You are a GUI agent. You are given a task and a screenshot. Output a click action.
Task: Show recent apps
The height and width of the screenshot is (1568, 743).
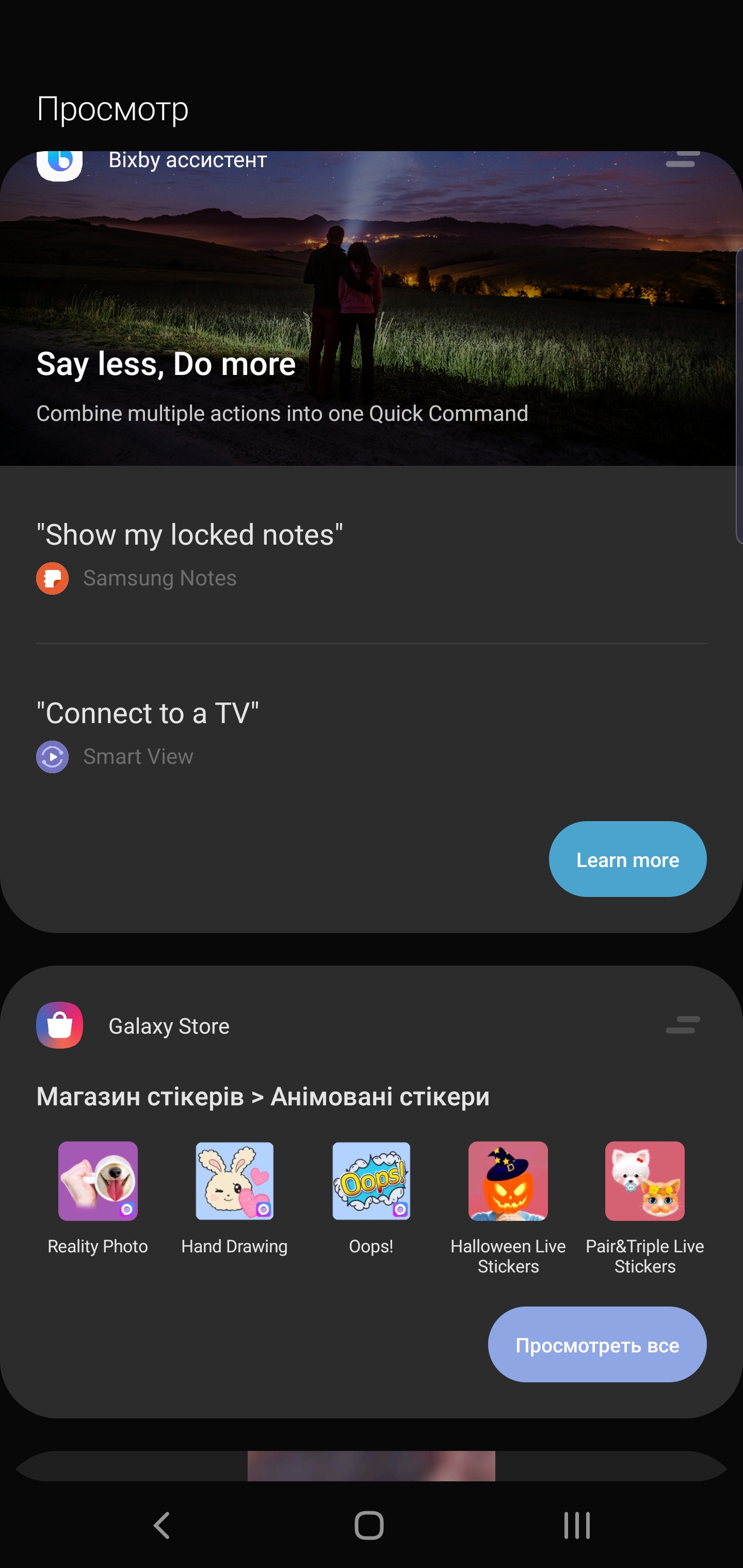[x=576, y=1525]
